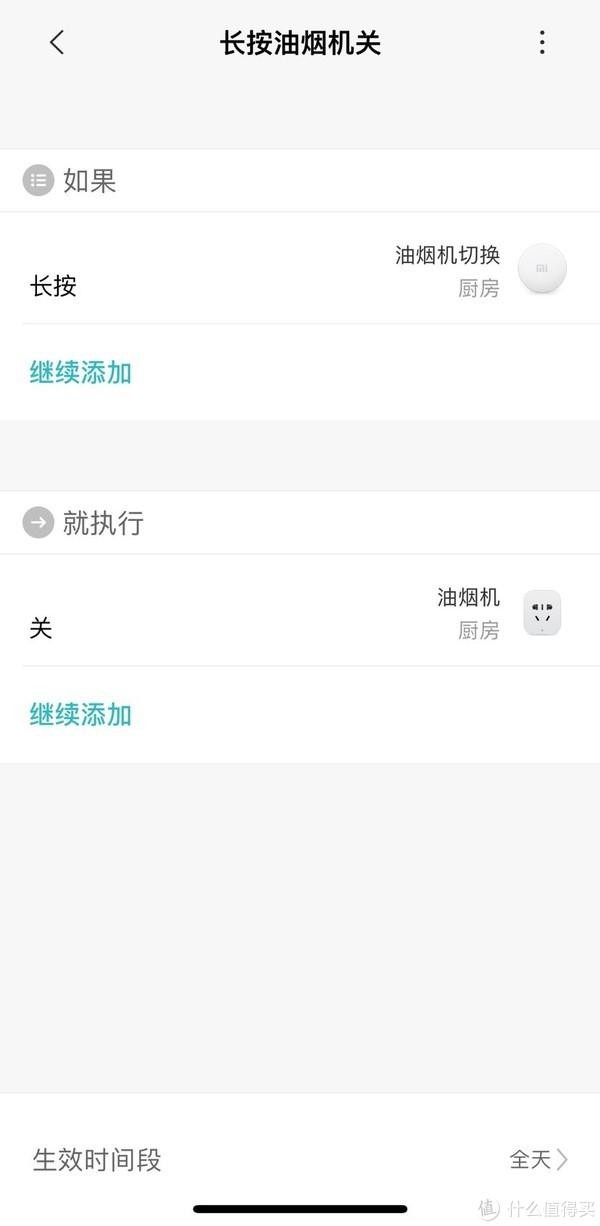Open the 关 油烟机 action row
The width and height of the screenshot is (600, 1226).
click(300, 611)
